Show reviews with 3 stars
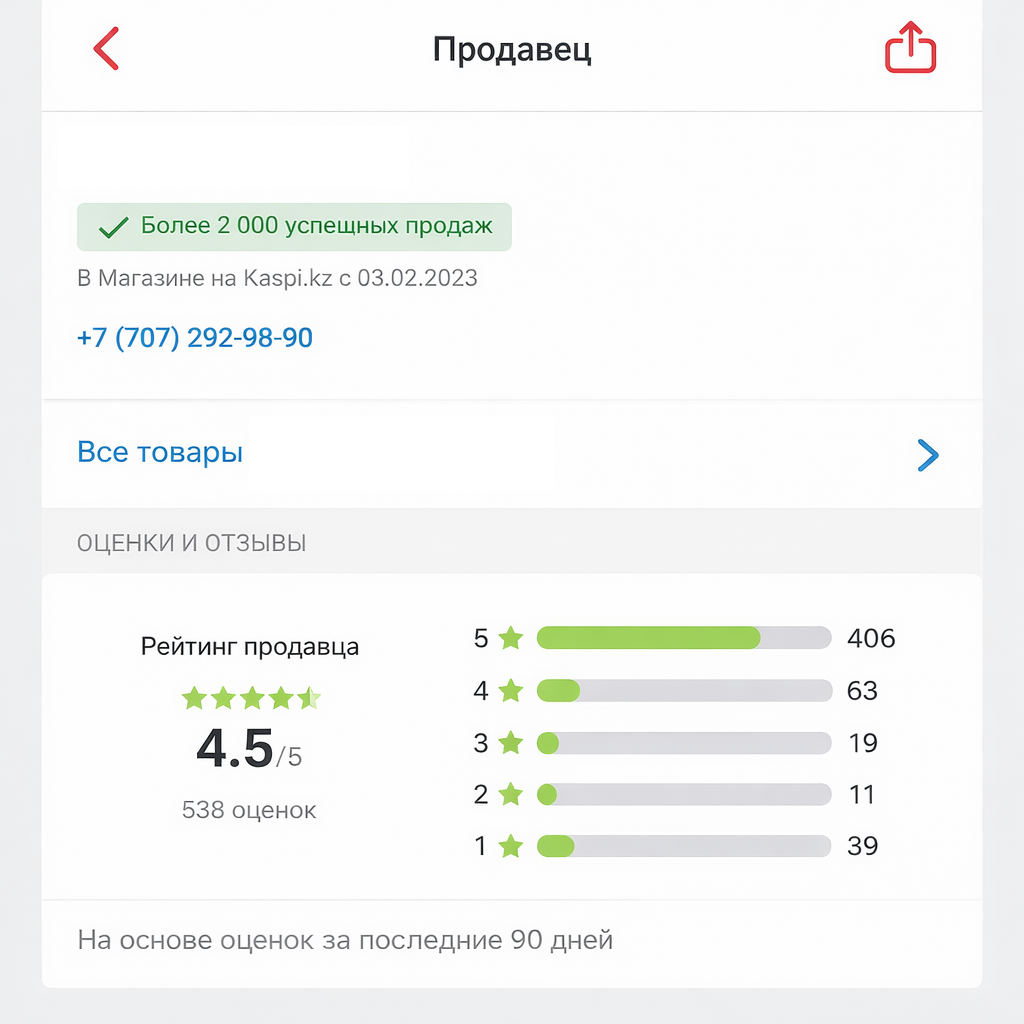Image resolution: width=1024 pixels, height=1024 pixels. coord(683,743)
